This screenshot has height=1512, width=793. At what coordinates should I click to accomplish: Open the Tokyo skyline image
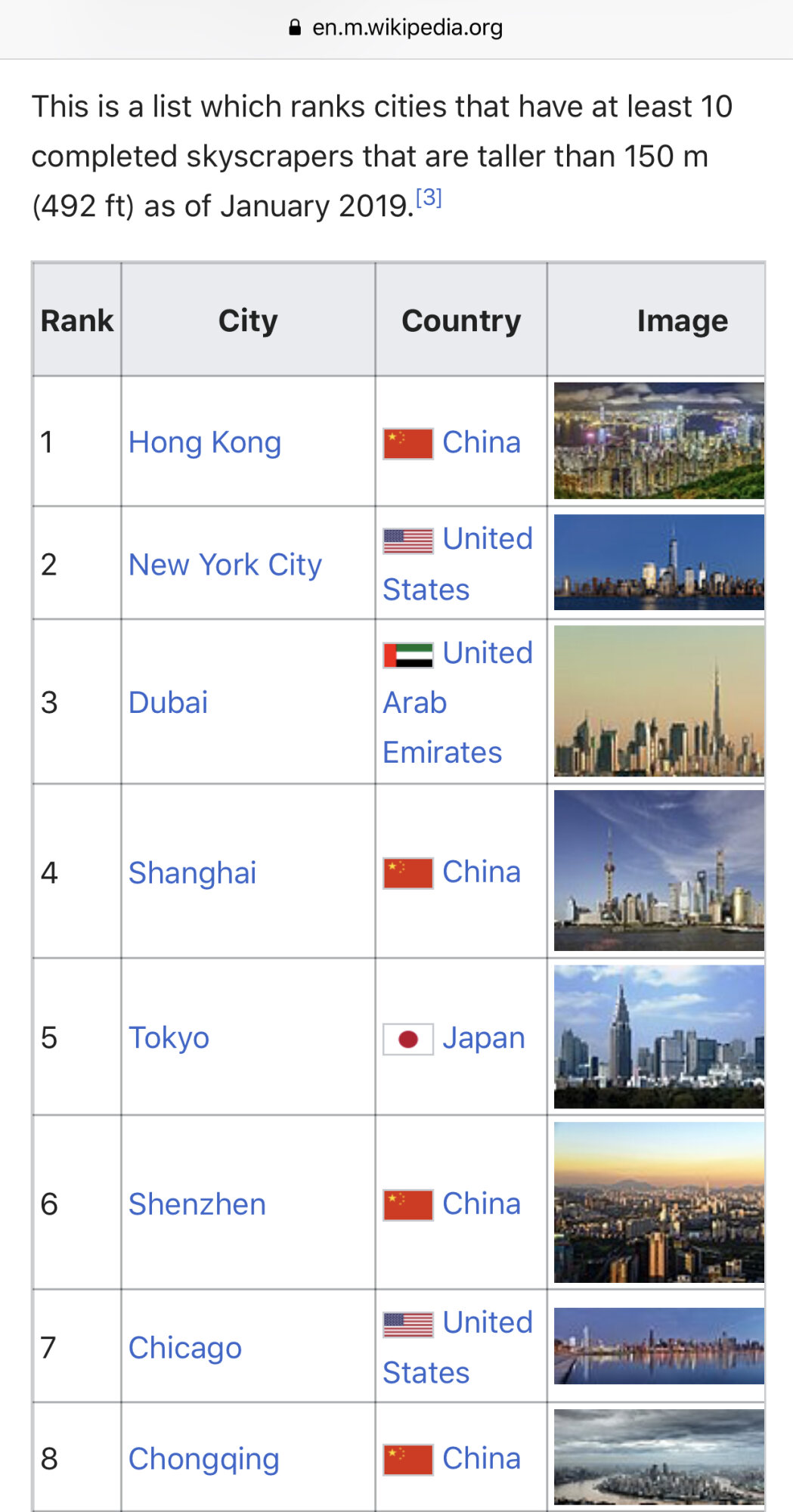tap(658, 1036)
